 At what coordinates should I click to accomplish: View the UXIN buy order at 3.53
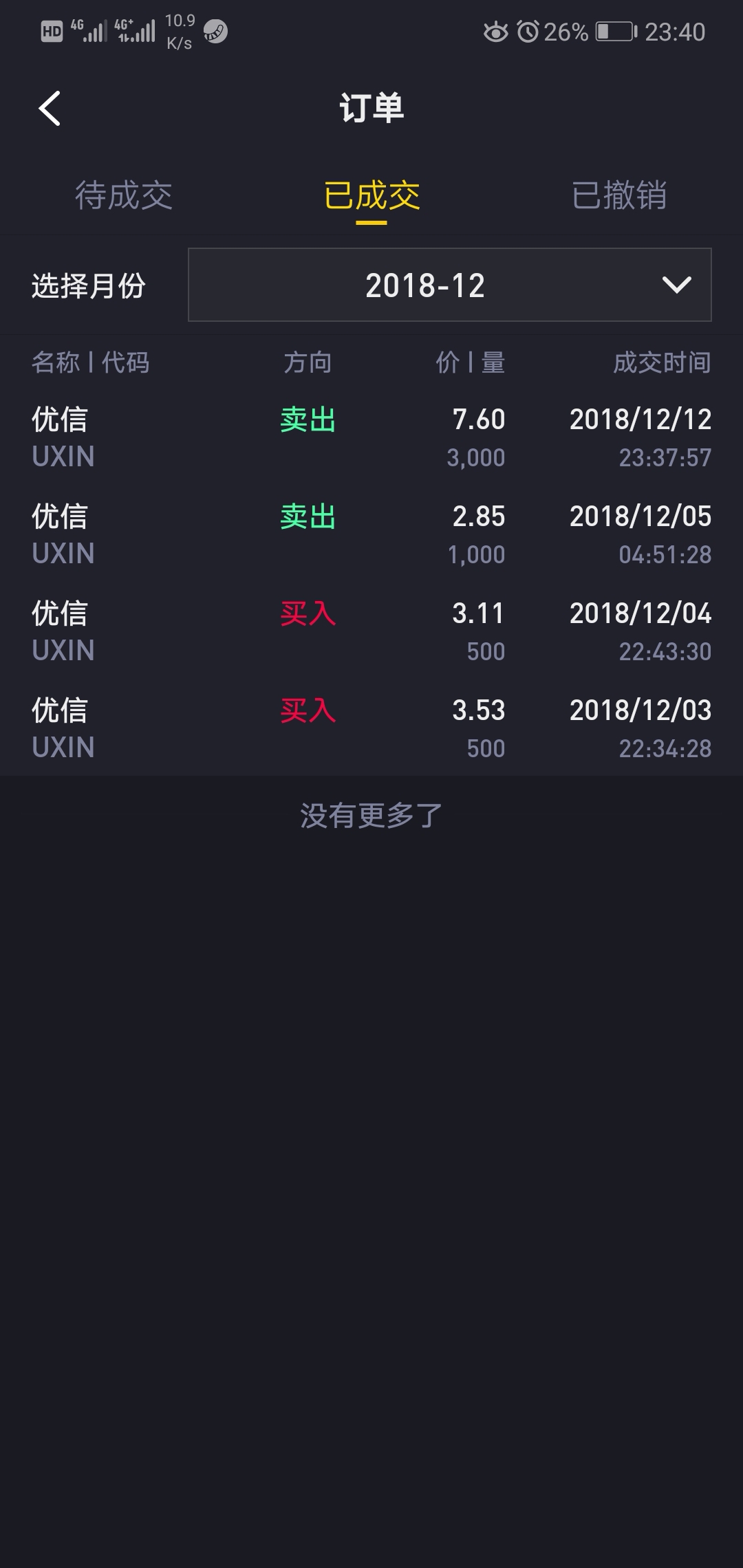[x=371, y=728]
